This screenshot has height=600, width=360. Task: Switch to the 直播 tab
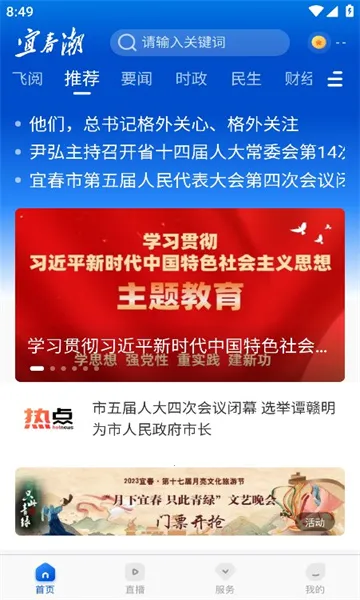[x=135, y=578]
